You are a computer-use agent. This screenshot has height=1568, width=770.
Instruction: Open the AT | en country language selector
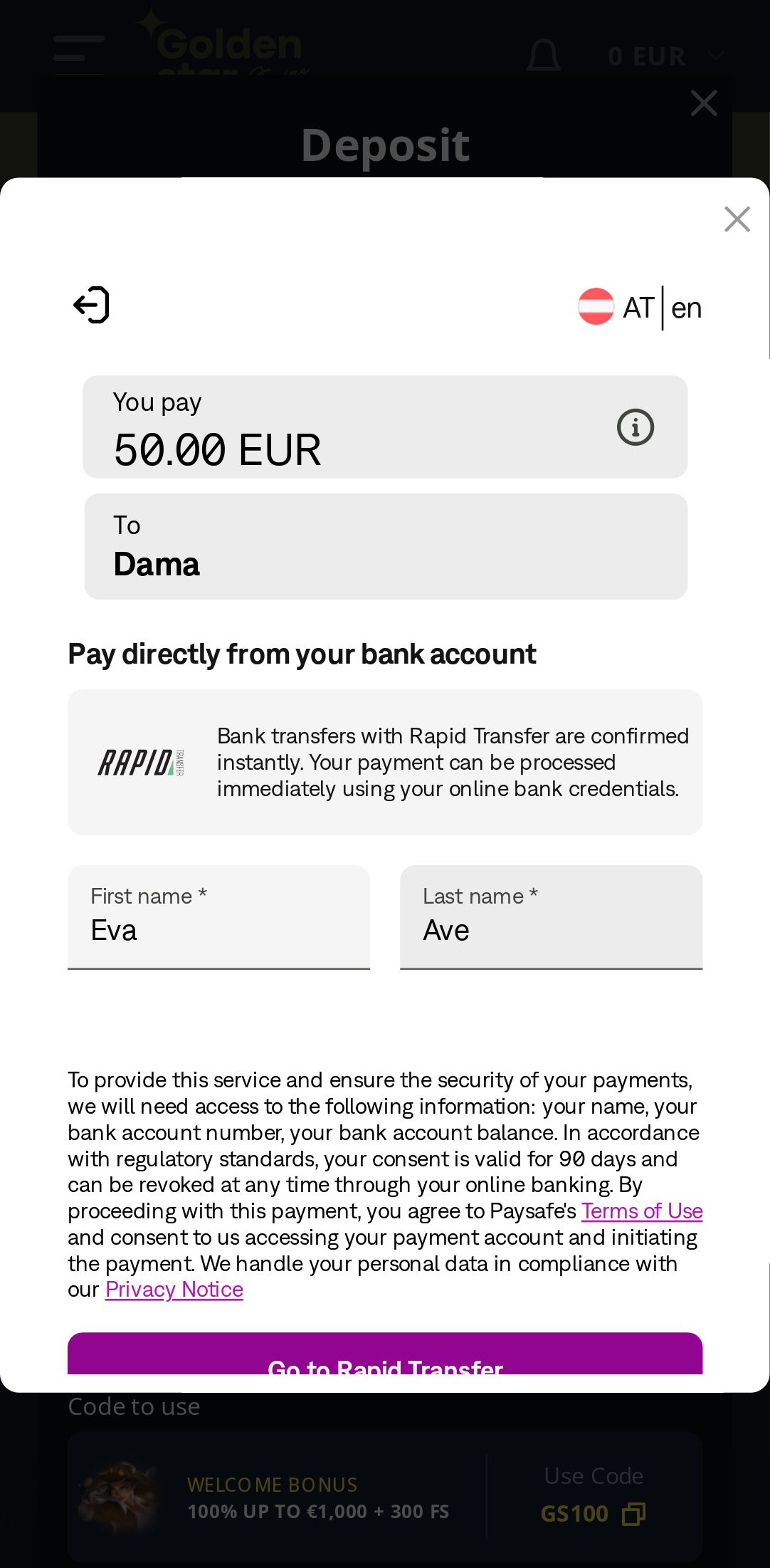coord(640,308)
